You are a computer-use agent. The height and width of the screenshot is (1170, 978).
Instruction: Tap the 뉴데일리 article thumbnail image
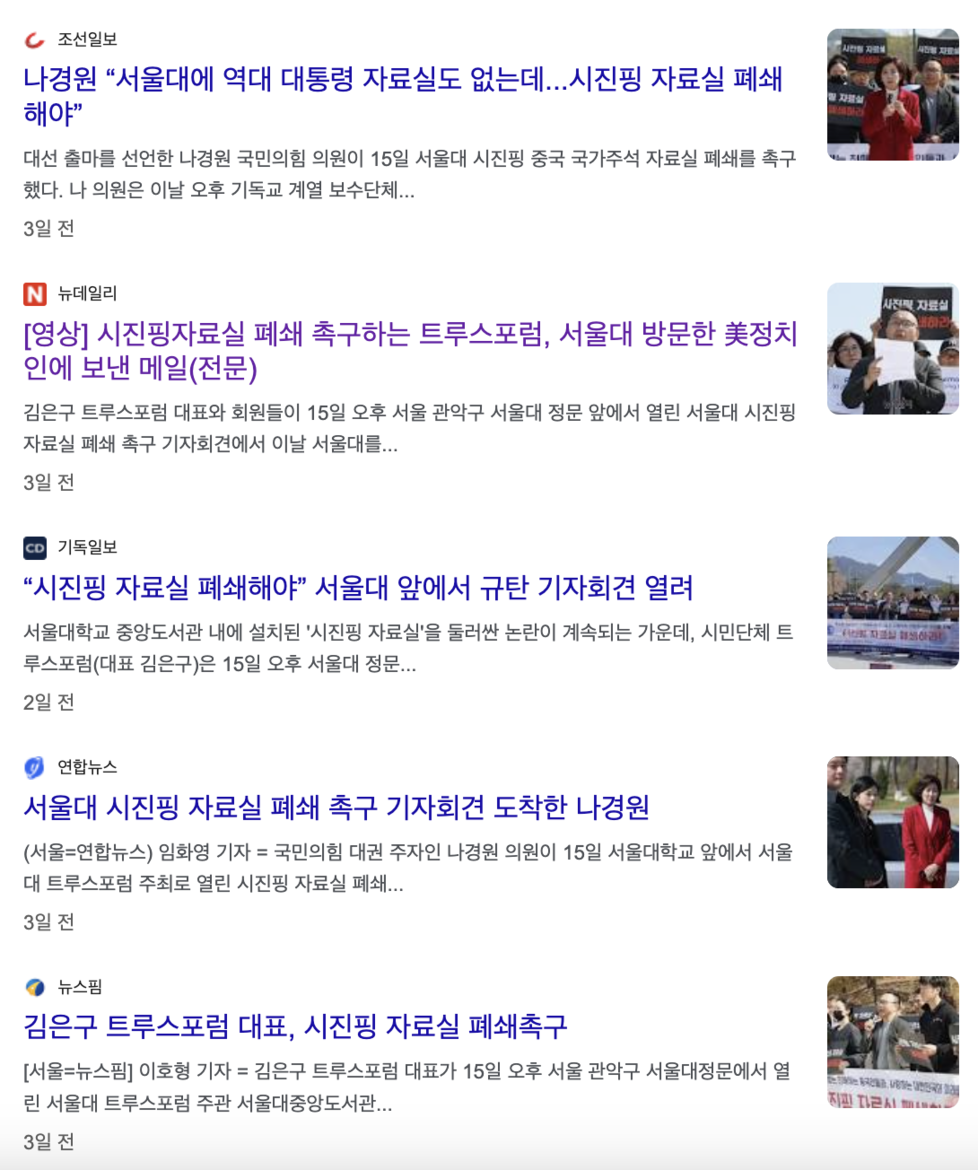click(x=892, y=348)
